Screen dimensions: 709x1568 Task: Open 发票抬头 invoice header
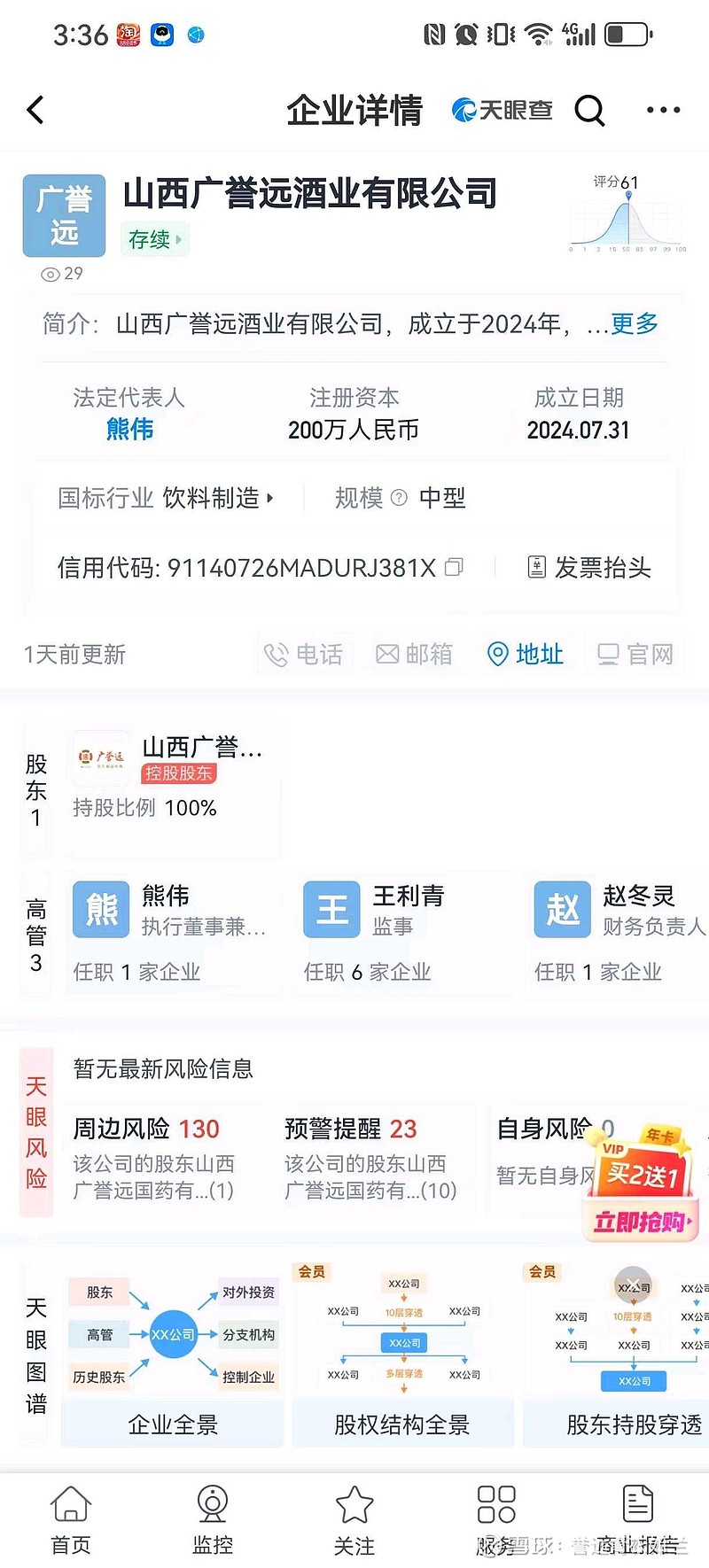pos(589,567)
